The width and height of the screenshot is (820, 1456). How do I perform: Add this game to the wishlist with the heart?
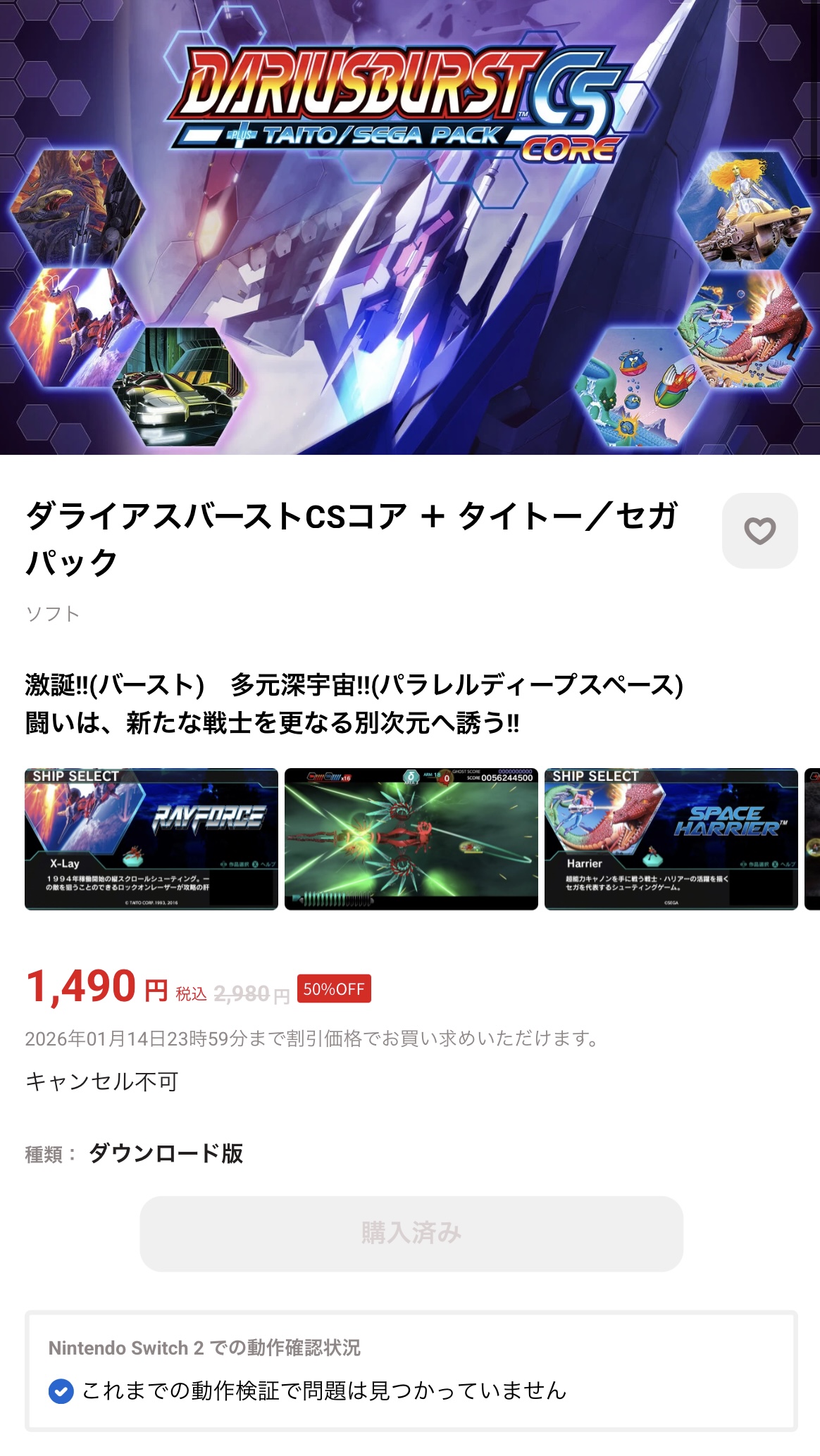click(759, 531)
